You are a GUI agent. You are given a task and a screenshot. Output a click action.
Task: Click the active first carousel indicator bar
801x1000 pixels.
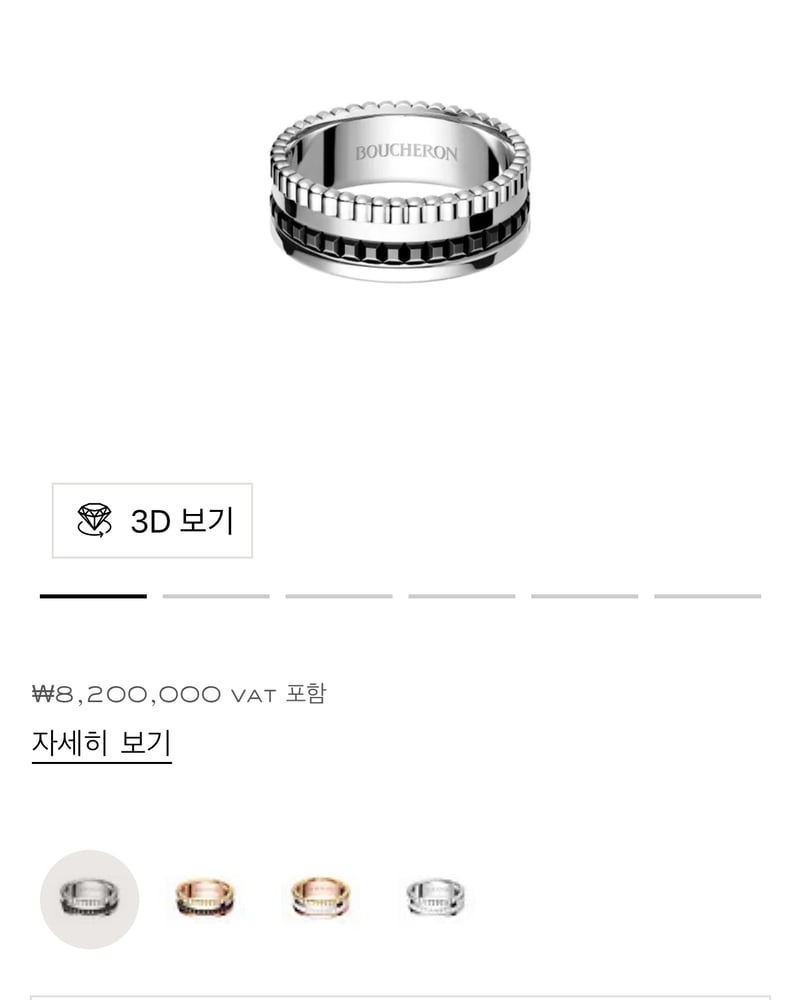91,596
